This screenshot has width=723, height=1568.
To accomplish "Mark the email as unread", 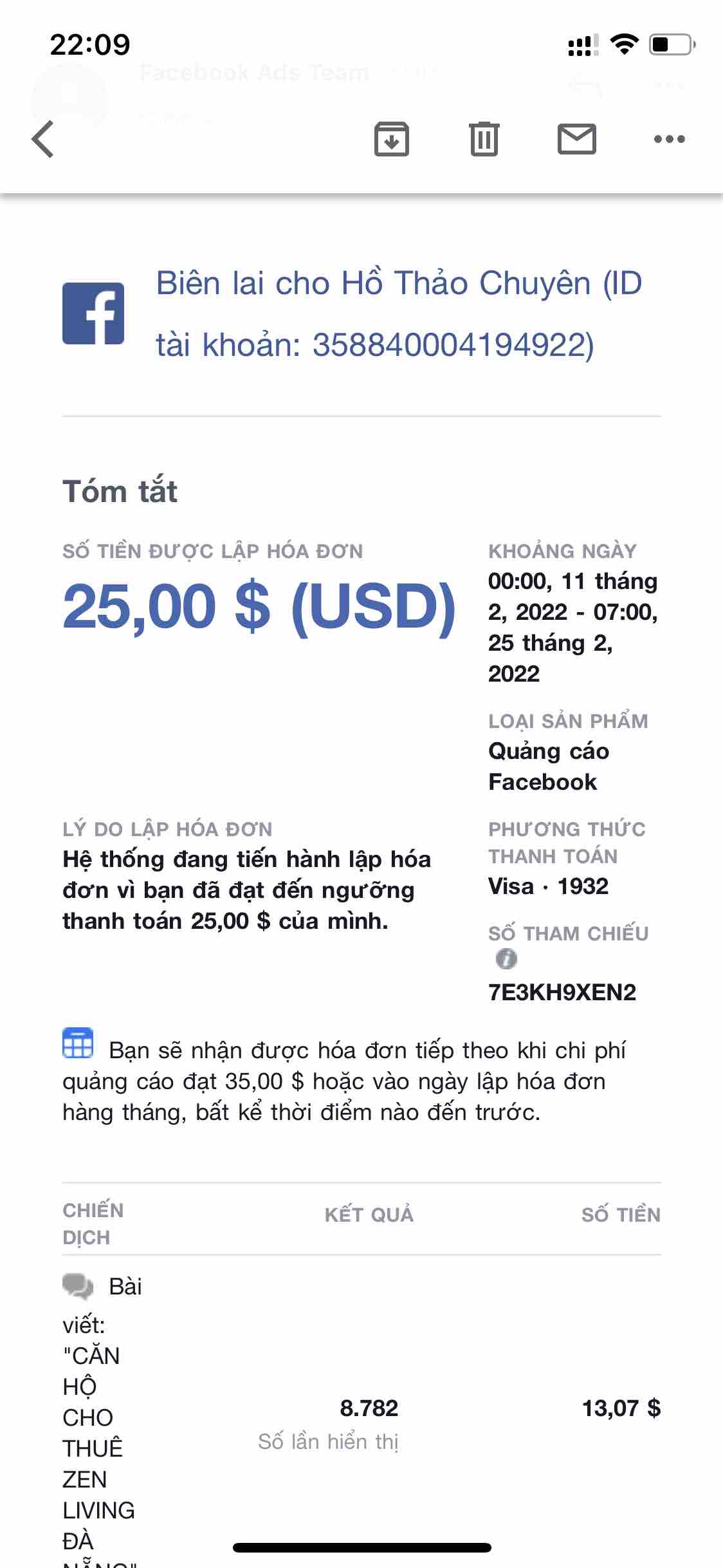I will point(576,139).
